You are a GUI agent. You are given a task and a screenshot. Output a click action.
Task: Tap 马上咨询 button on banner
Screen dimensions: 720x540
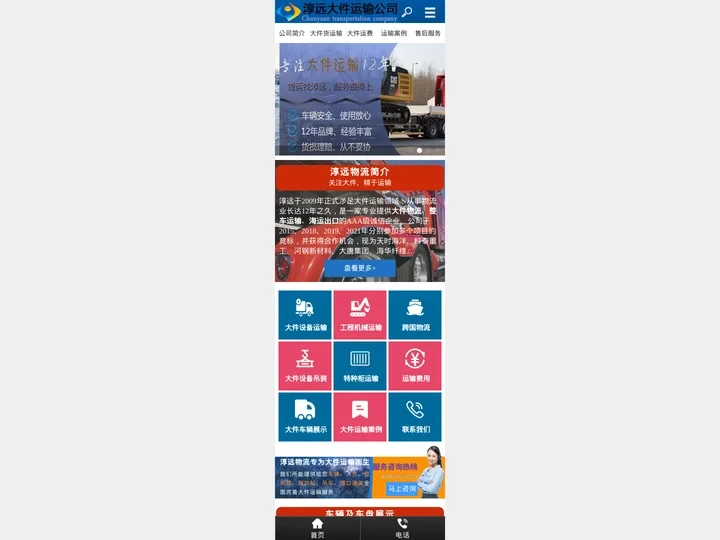point(402,488)
